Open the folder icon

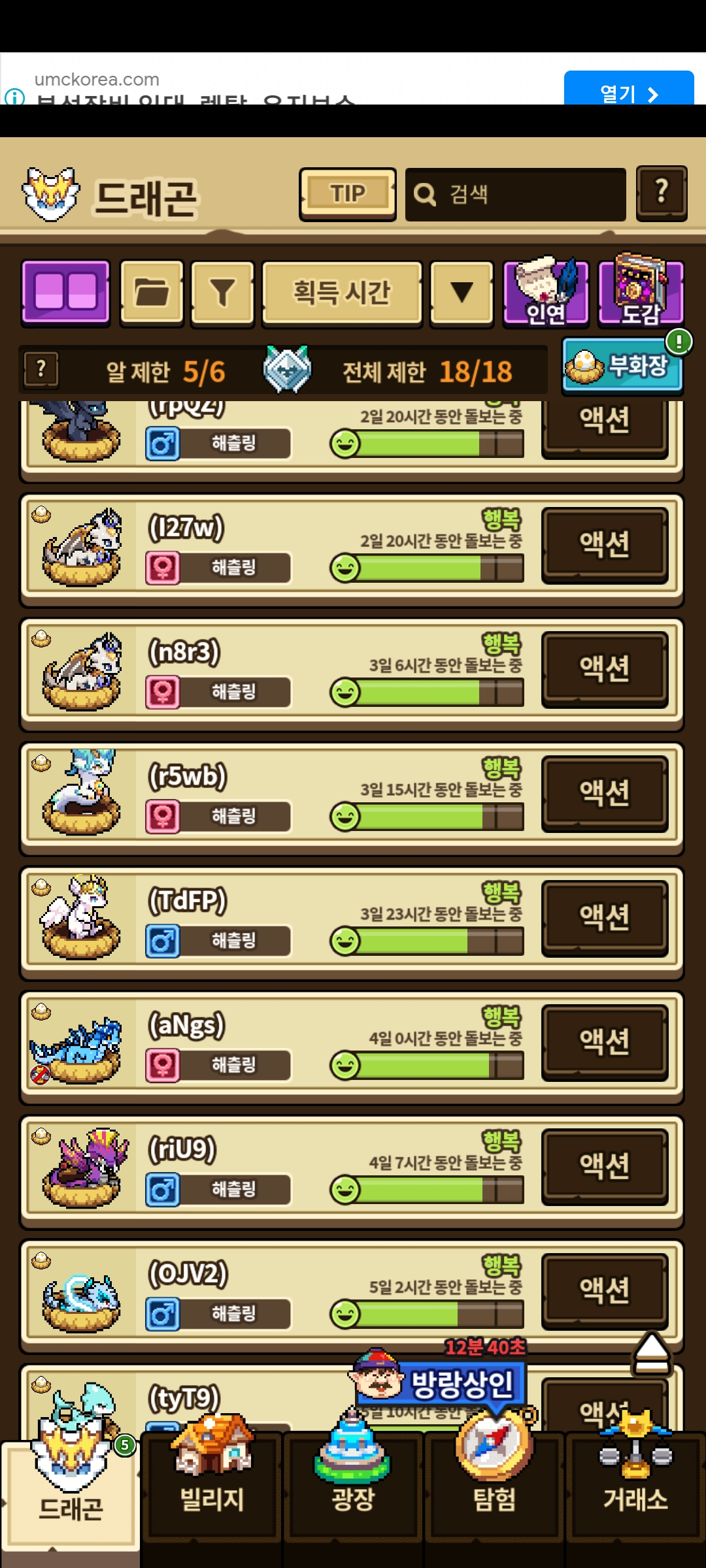click(152, 292)
